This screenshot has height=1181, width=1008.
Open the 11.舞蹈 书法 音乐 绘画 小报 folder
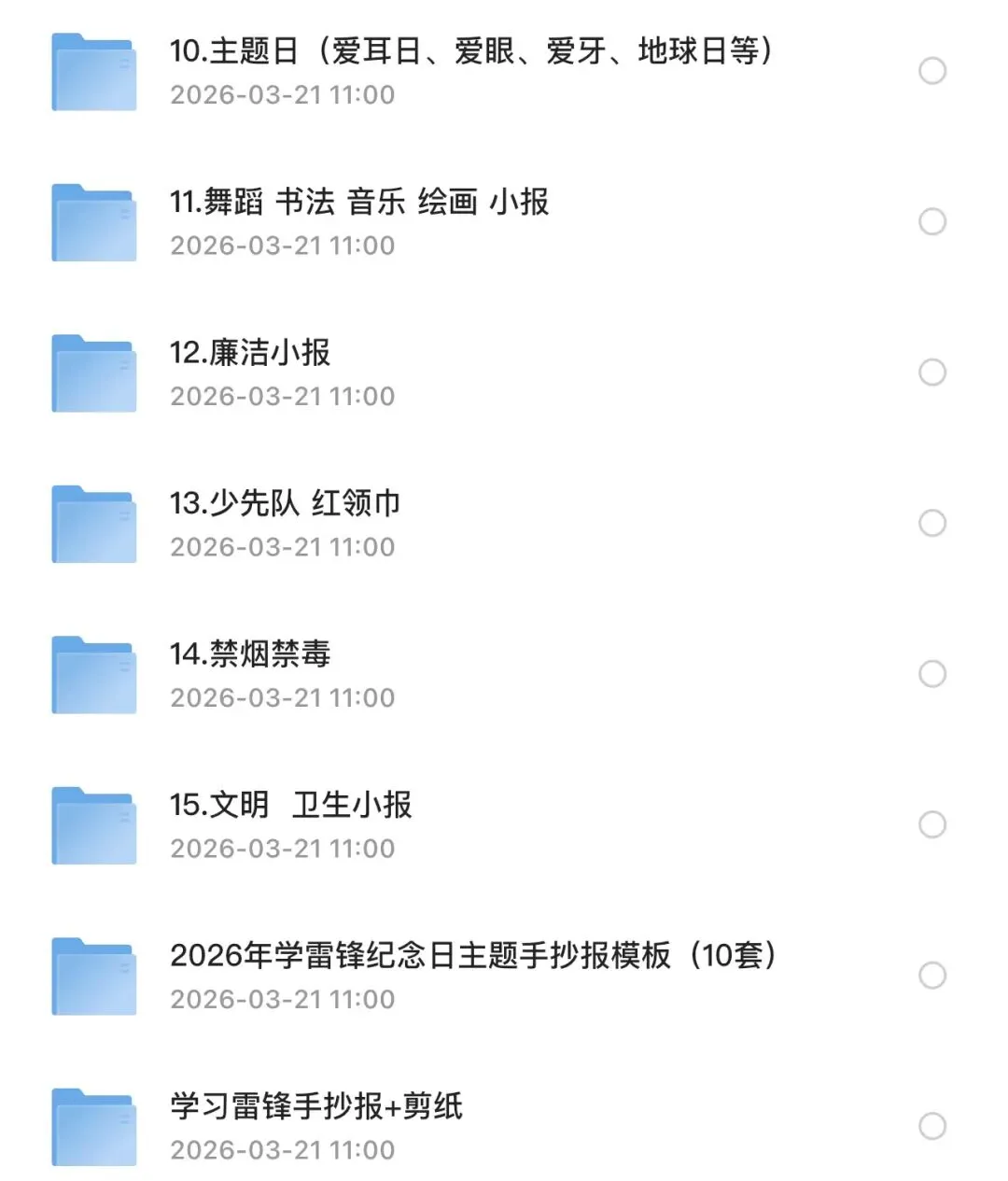click(504, 222)
